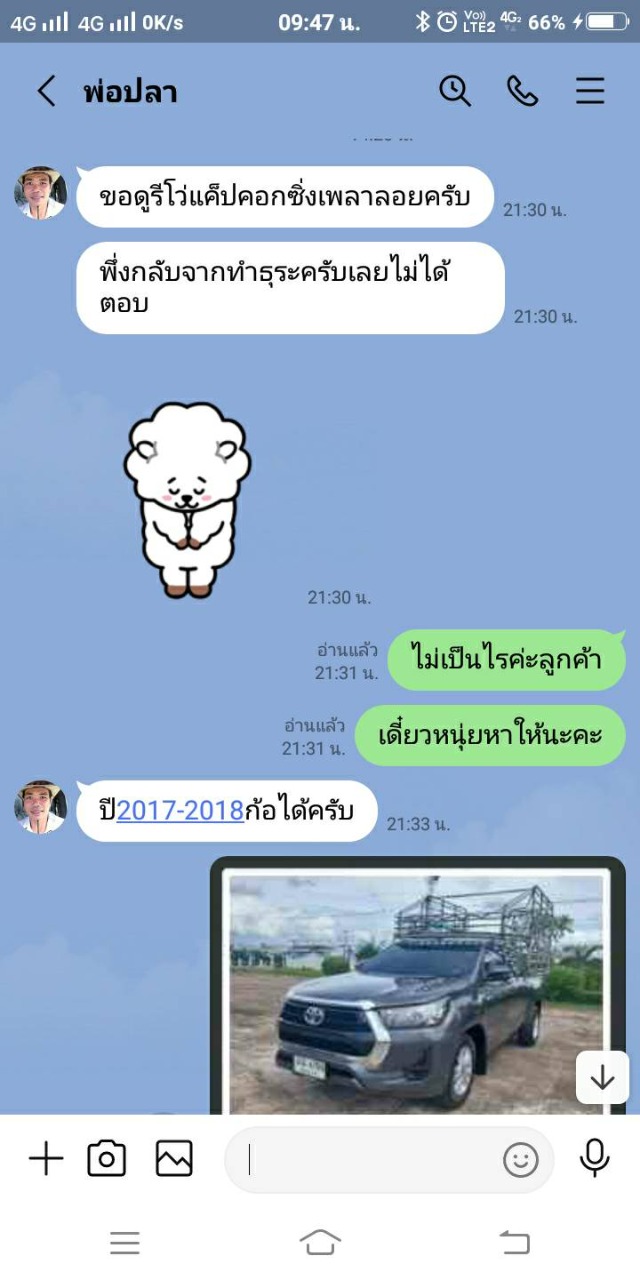This screenshot has height=1280, width=640.
Task: Go to the phone's home screen
Action: coord(320,1242)
